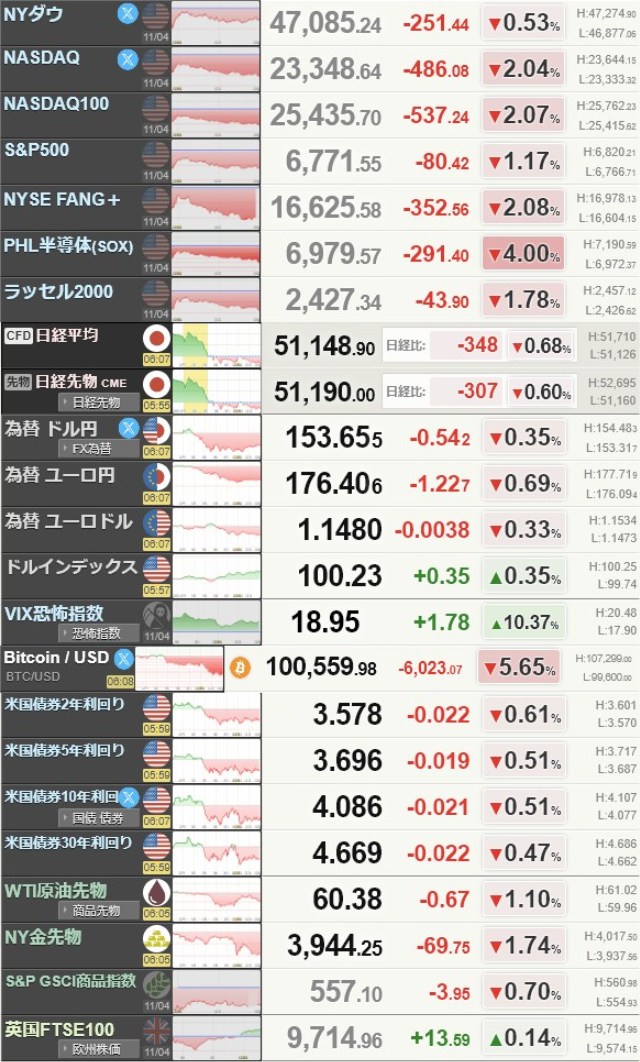This screenshot has height=1062, width=640.
Task: Tap the X icon beside NYダウ
Action: coord(127,14)
